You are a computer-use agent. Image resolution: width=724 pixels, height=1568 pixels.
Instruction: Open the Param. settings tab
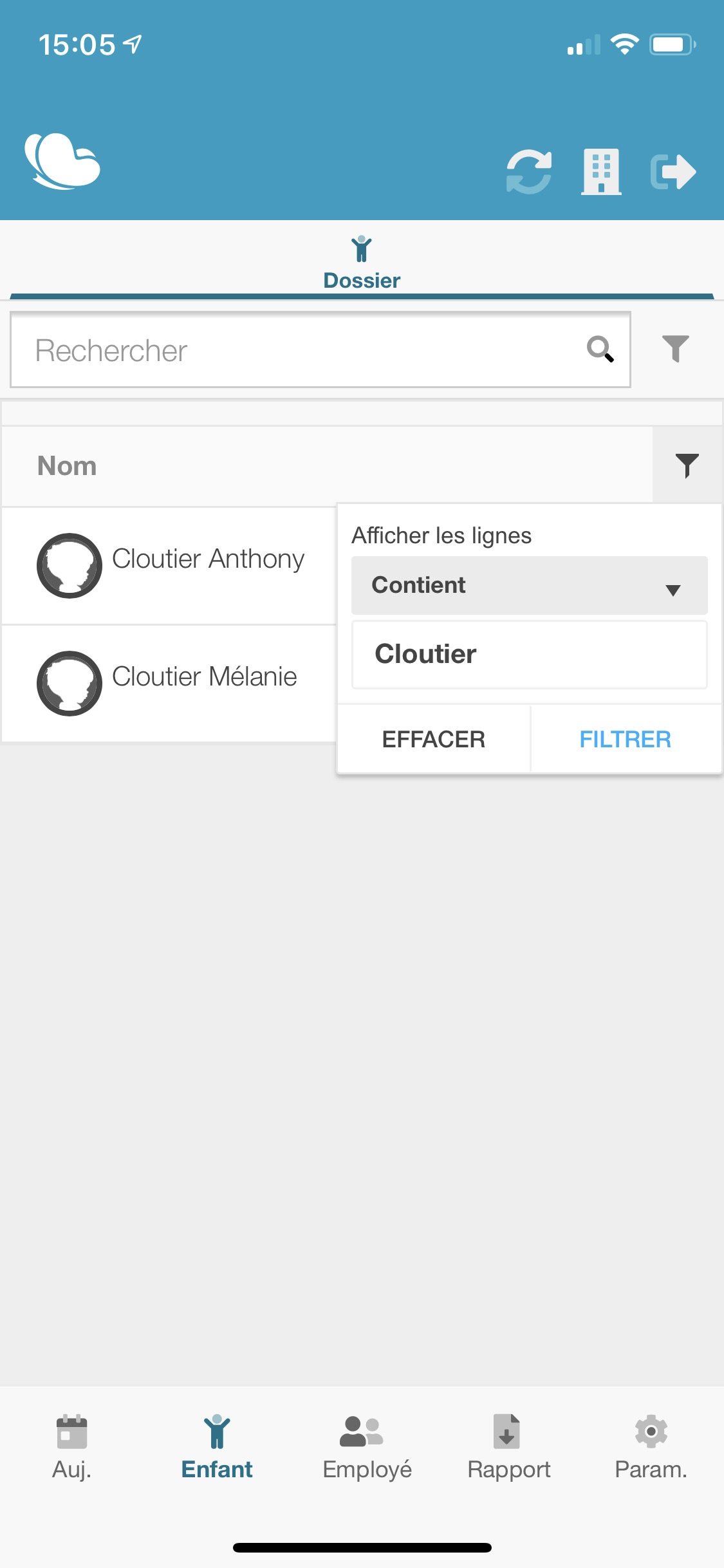pos(651,1446)
